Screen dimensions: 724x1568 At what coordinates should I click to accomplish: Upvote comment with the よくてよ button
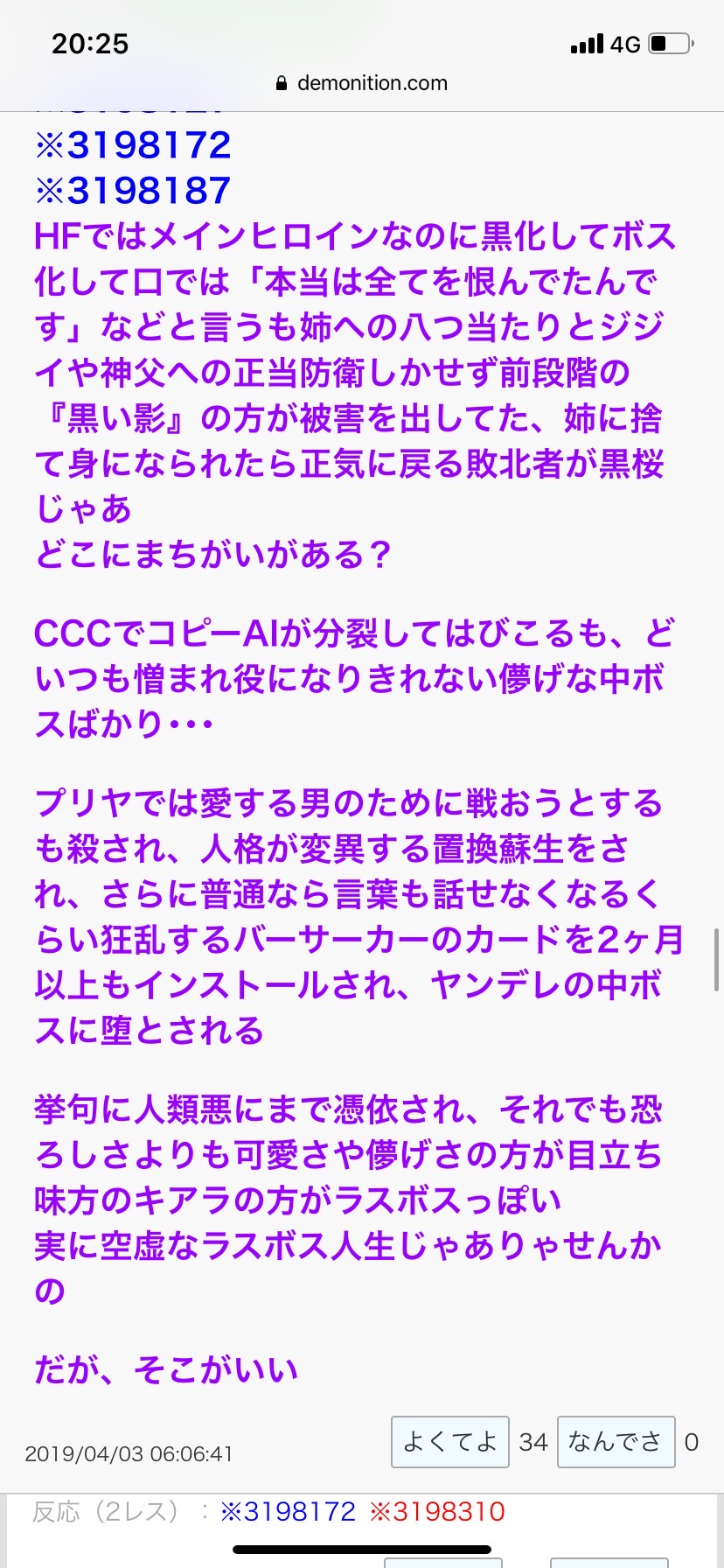pos(449,1441)
